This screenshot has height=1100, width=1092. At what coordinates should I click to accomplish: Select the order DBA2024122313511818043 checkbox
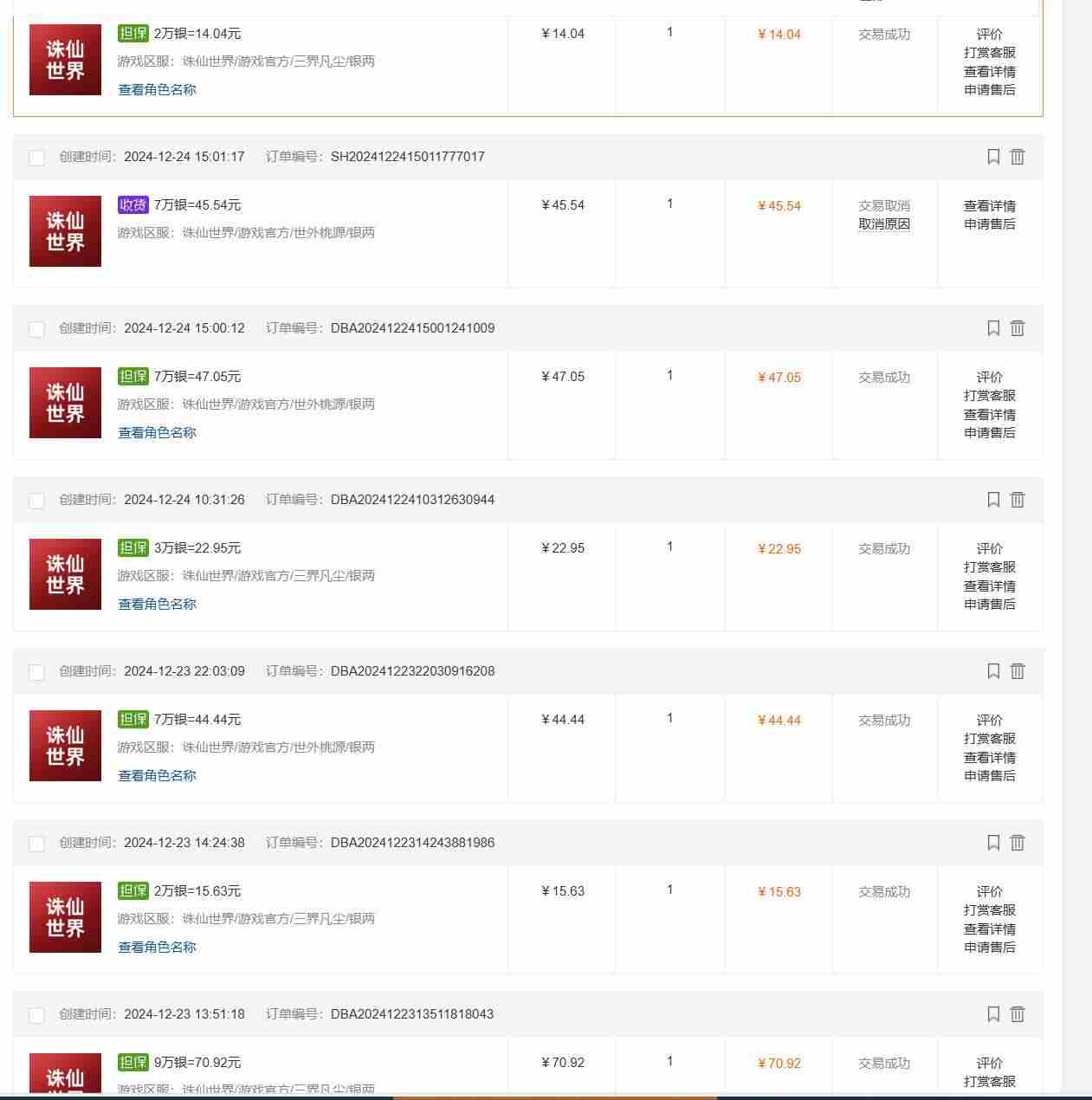coord(36,1015)
